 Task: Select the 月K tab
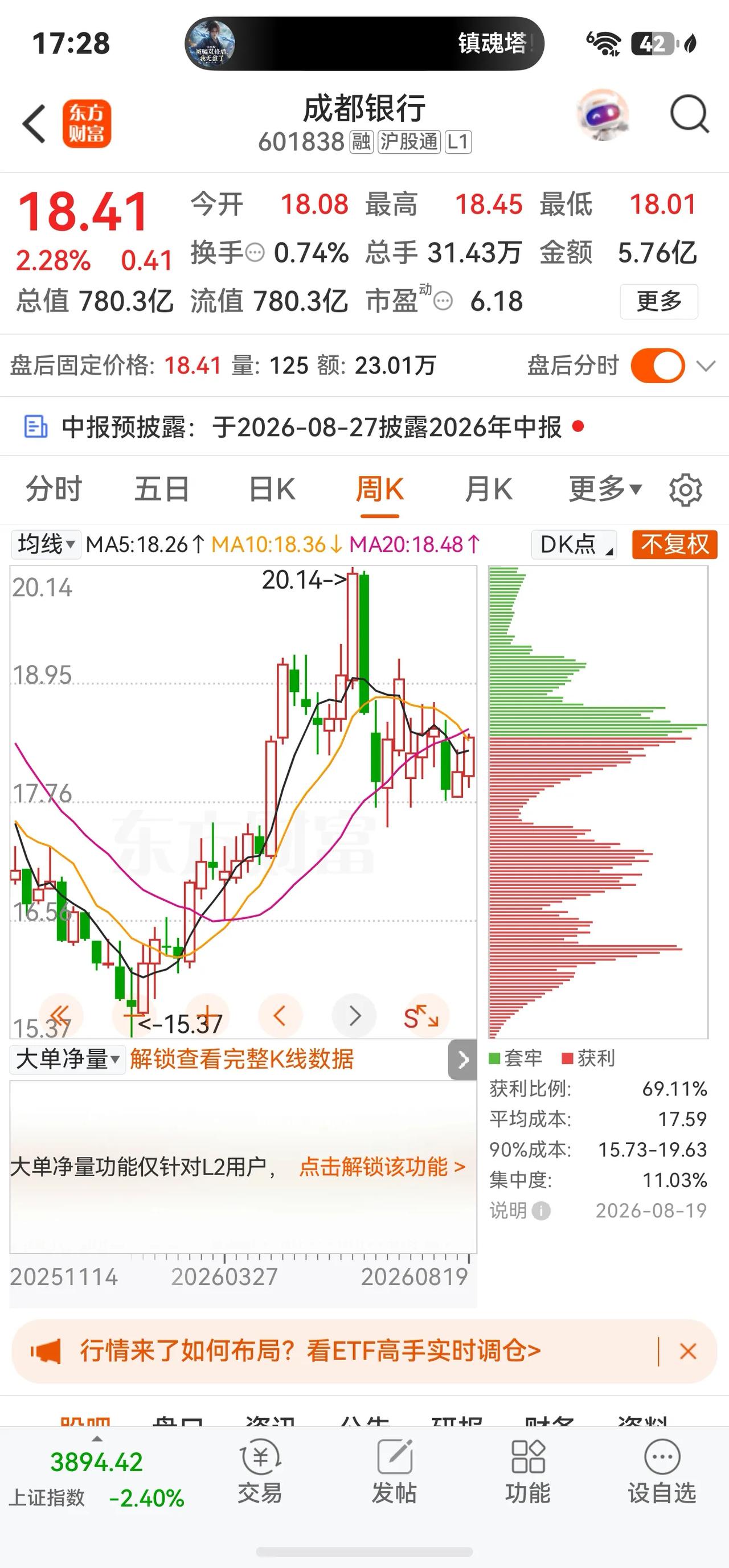(489, 490)
